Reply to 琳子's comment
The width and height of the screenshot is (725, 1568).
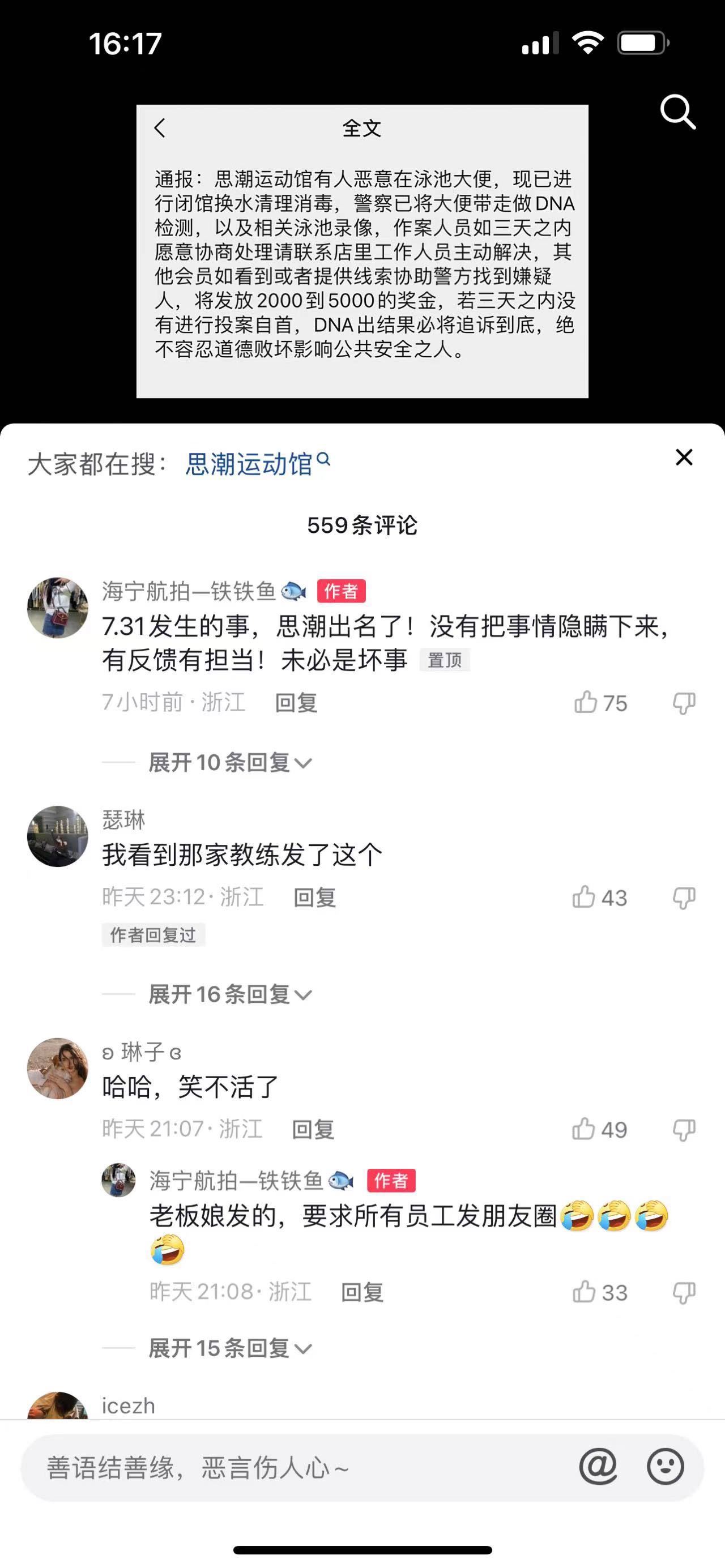313,1129
